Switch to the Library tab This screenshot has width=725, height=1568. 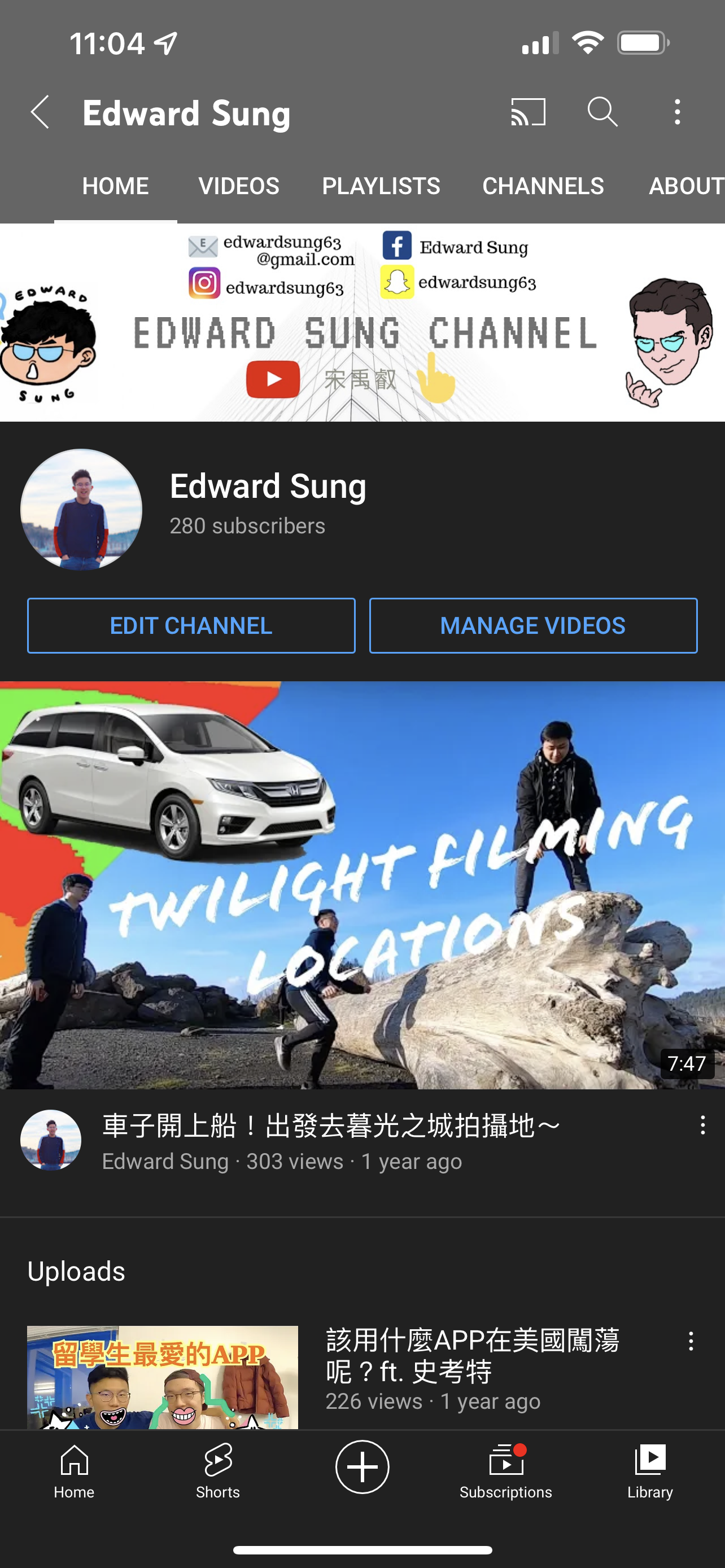click(649, 1472)
